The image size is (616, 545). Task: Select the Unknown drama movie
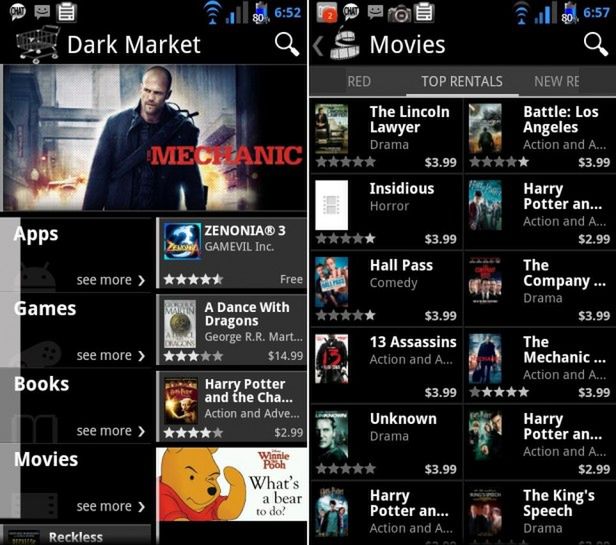tap(386, 439)
